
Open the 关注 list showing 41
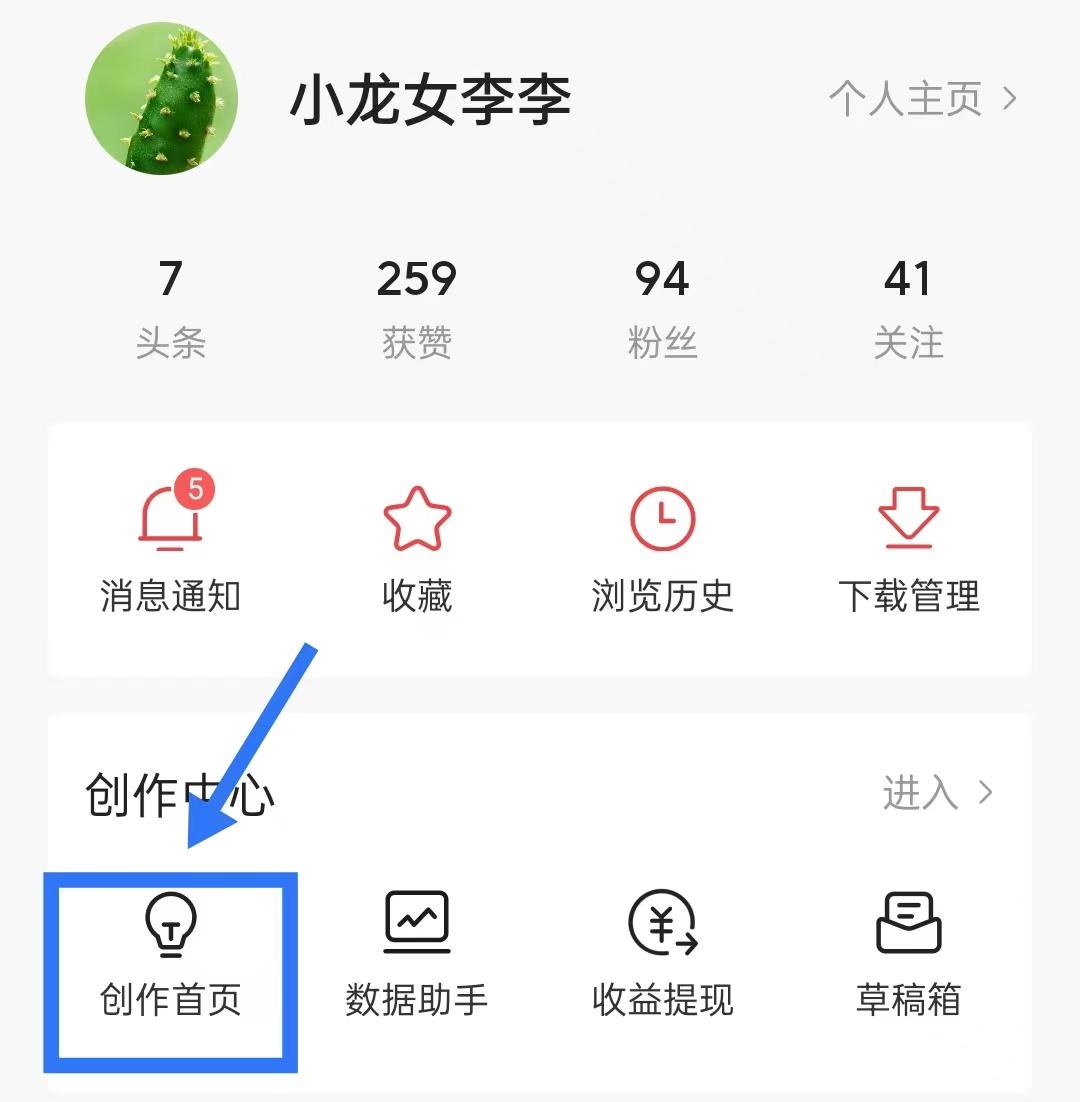909,305
